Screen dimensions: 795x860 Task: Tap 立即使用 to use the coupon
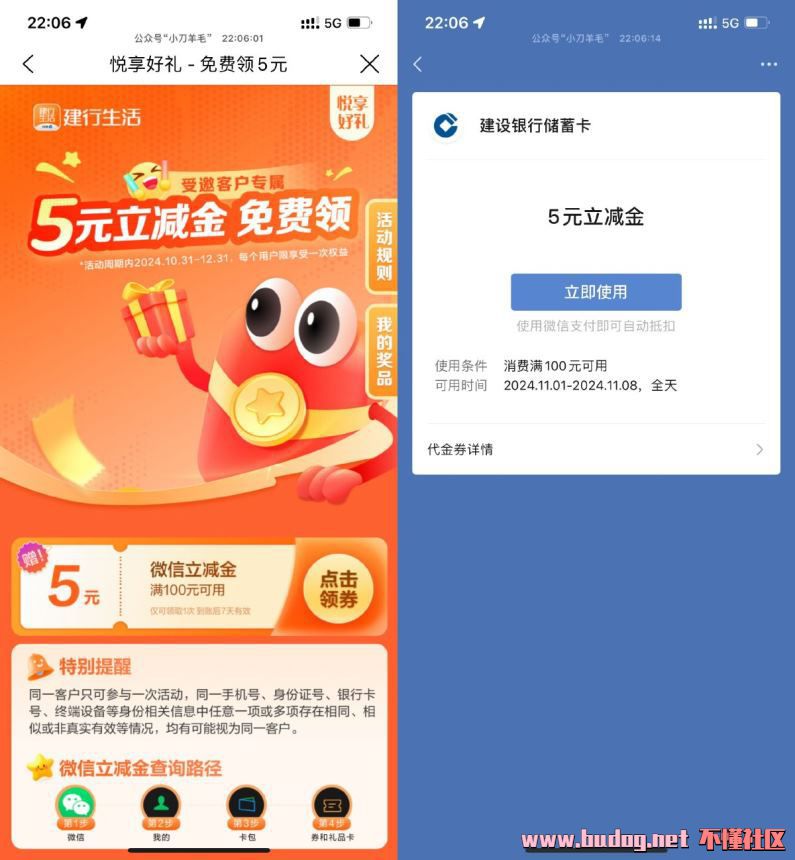[596, 292]
